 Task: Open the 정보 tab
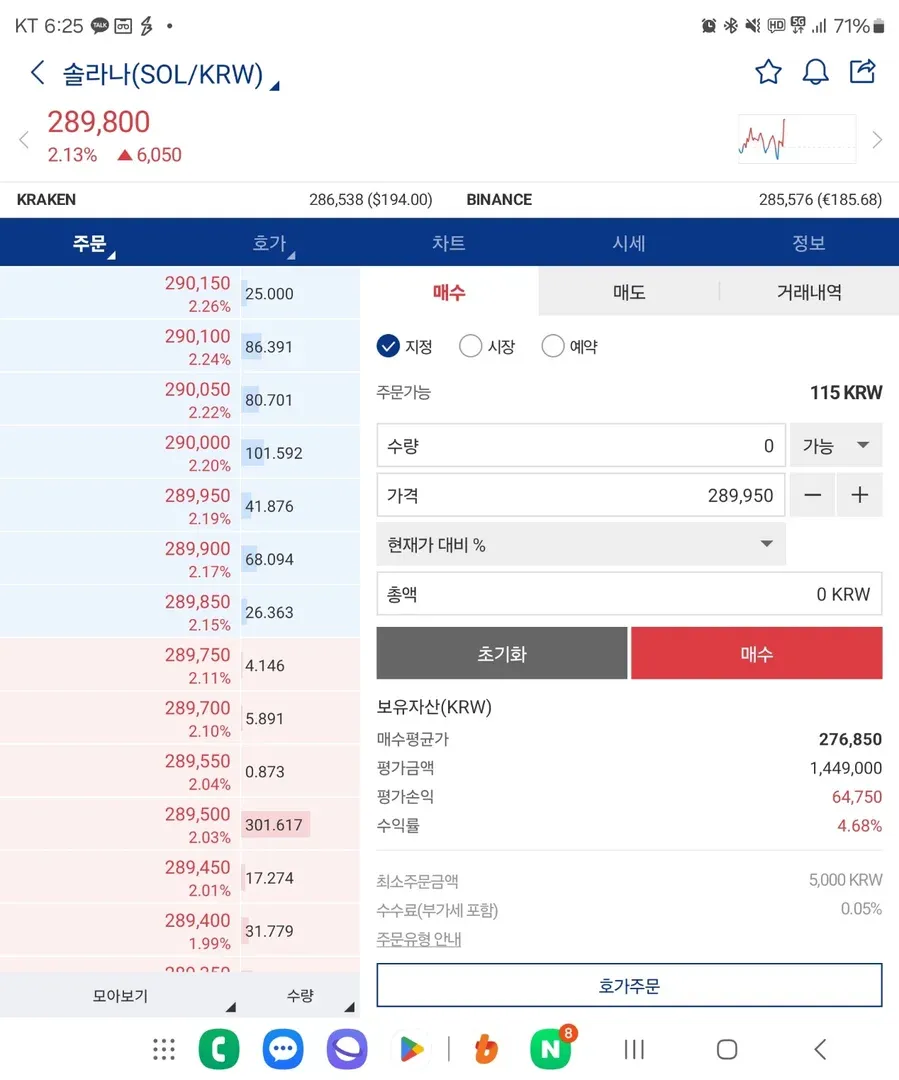[808, 243]
